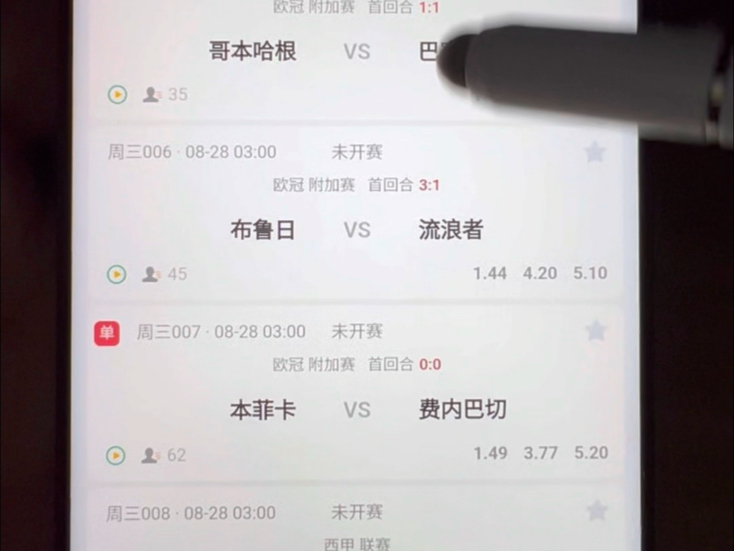Play live icon for 本菲卡 match
This screenshot has width=734, height=551.
[117, 455]
